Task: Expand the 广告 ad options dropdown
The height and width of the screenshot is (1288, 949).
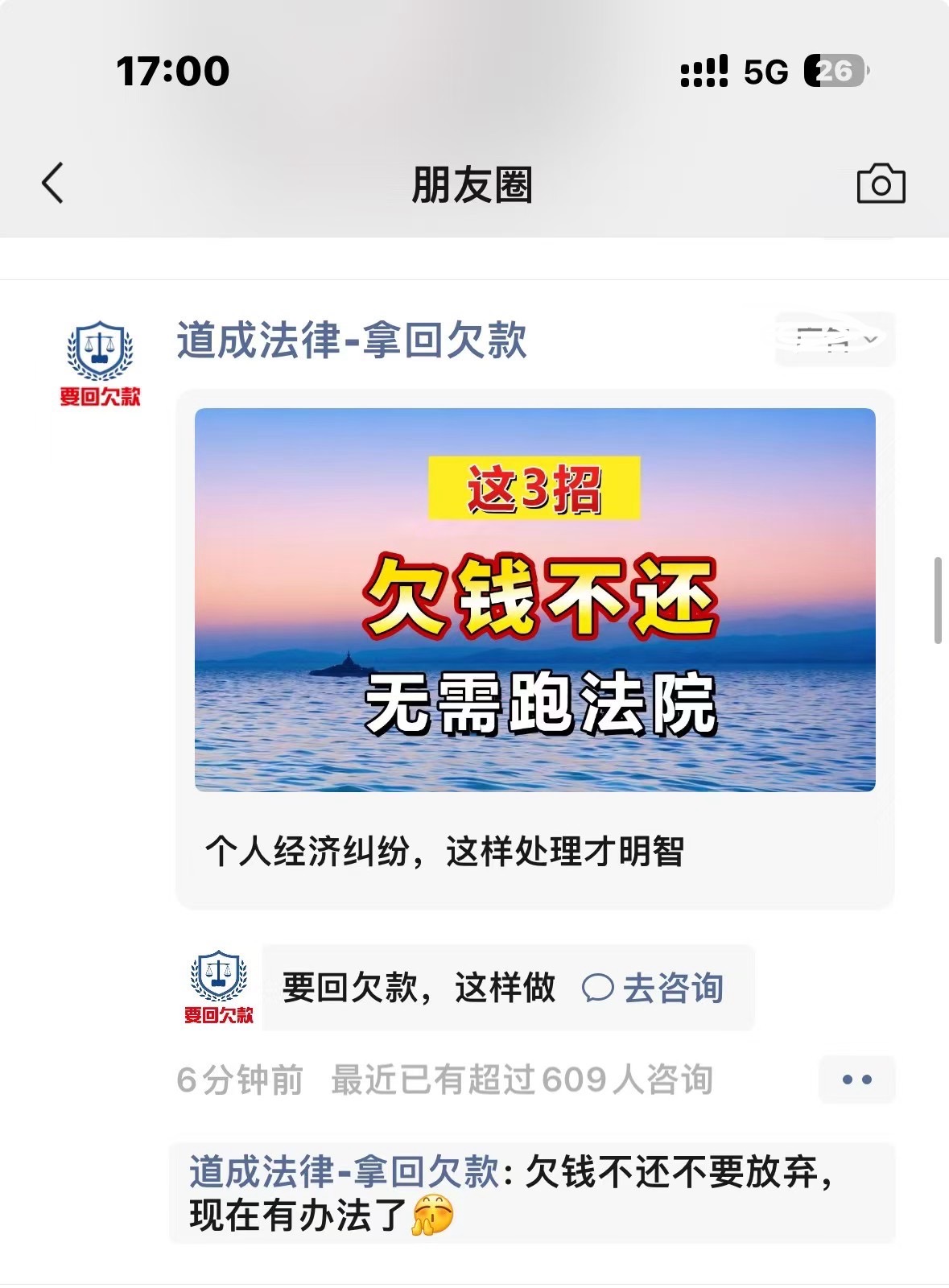Action: coord(835,340)
